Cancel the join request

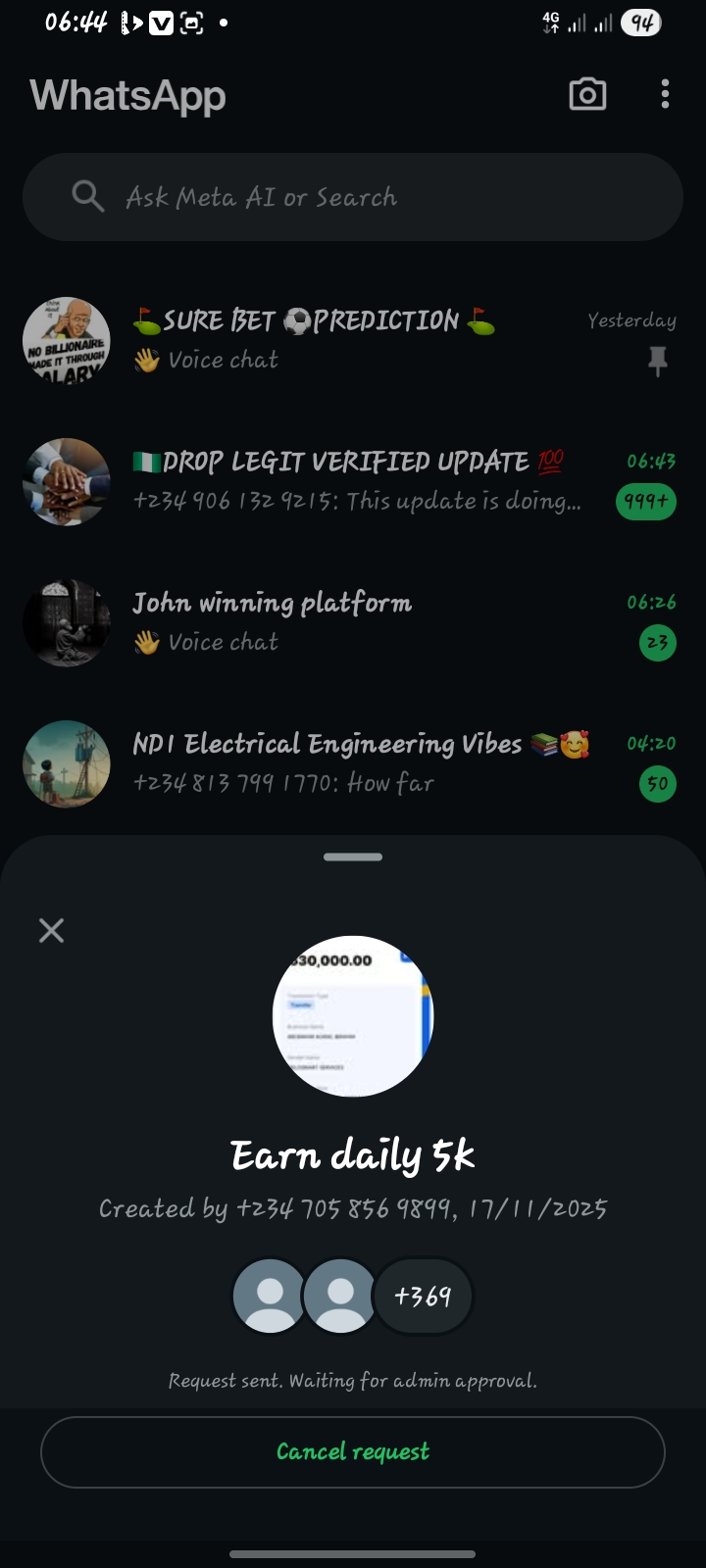point(353,1451)
